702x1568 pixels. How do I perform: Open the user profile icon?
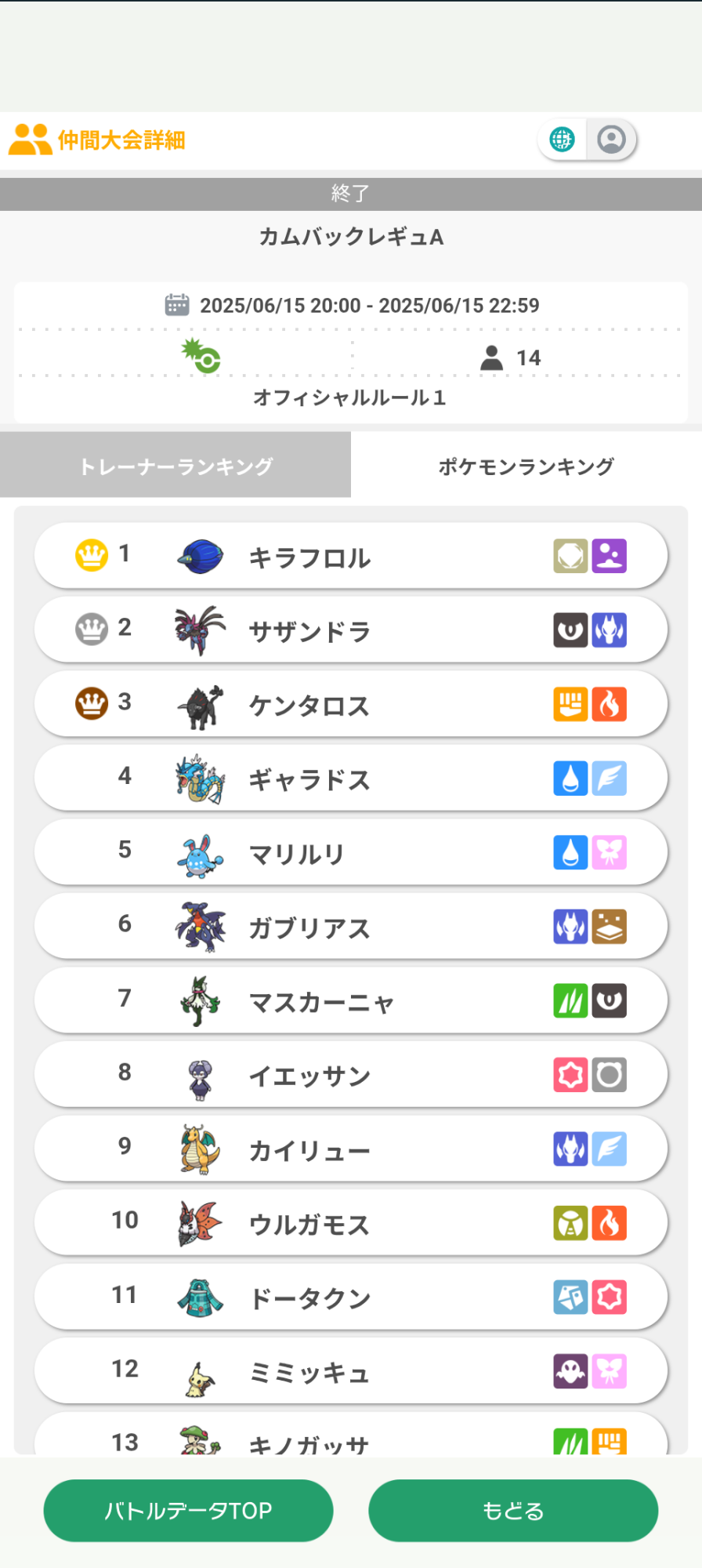click(x=611, y=140)
